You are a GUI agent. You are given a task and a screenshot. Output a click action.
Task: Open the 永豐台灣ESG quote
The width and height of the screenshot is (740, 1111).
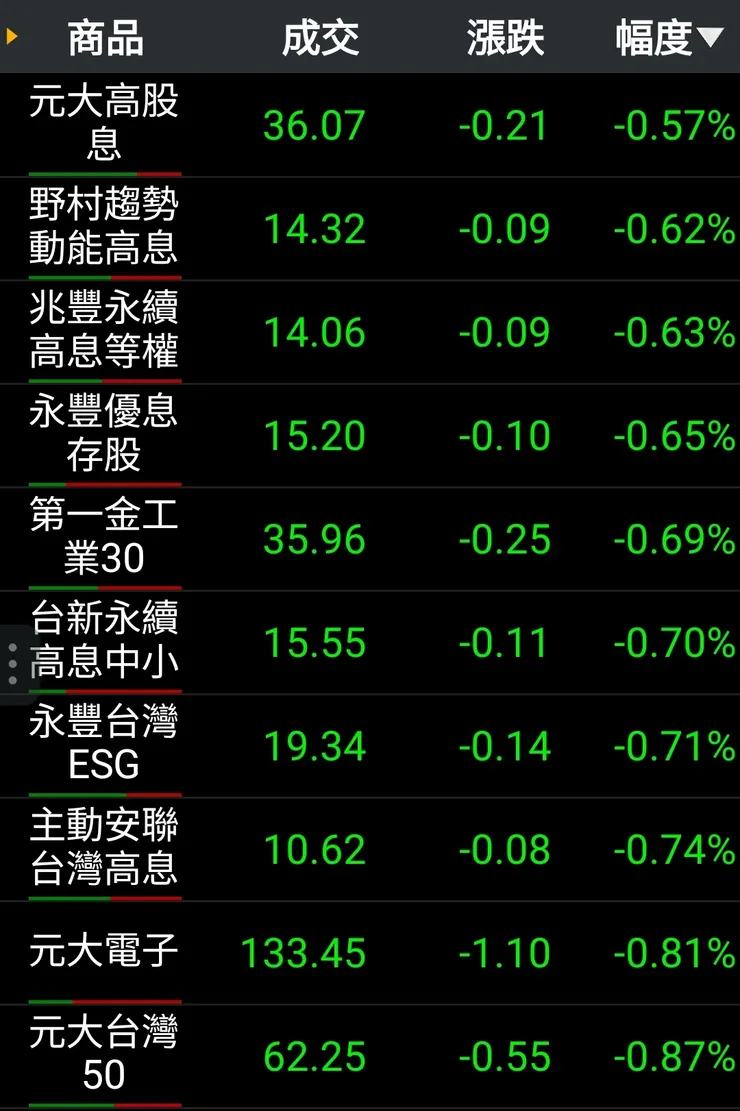370,746
